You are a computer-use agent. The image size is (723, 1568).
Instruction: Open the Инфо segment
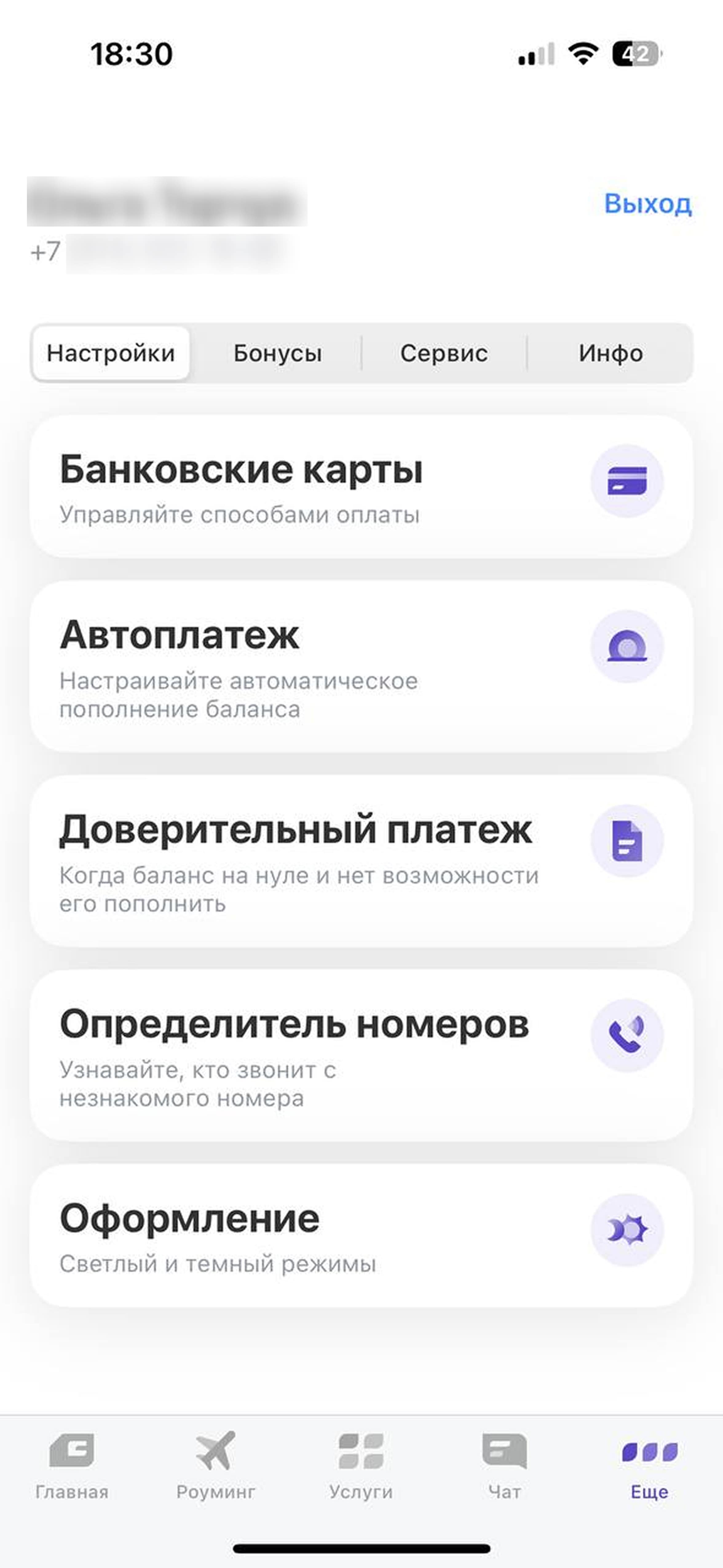click(x=610, y=353)
